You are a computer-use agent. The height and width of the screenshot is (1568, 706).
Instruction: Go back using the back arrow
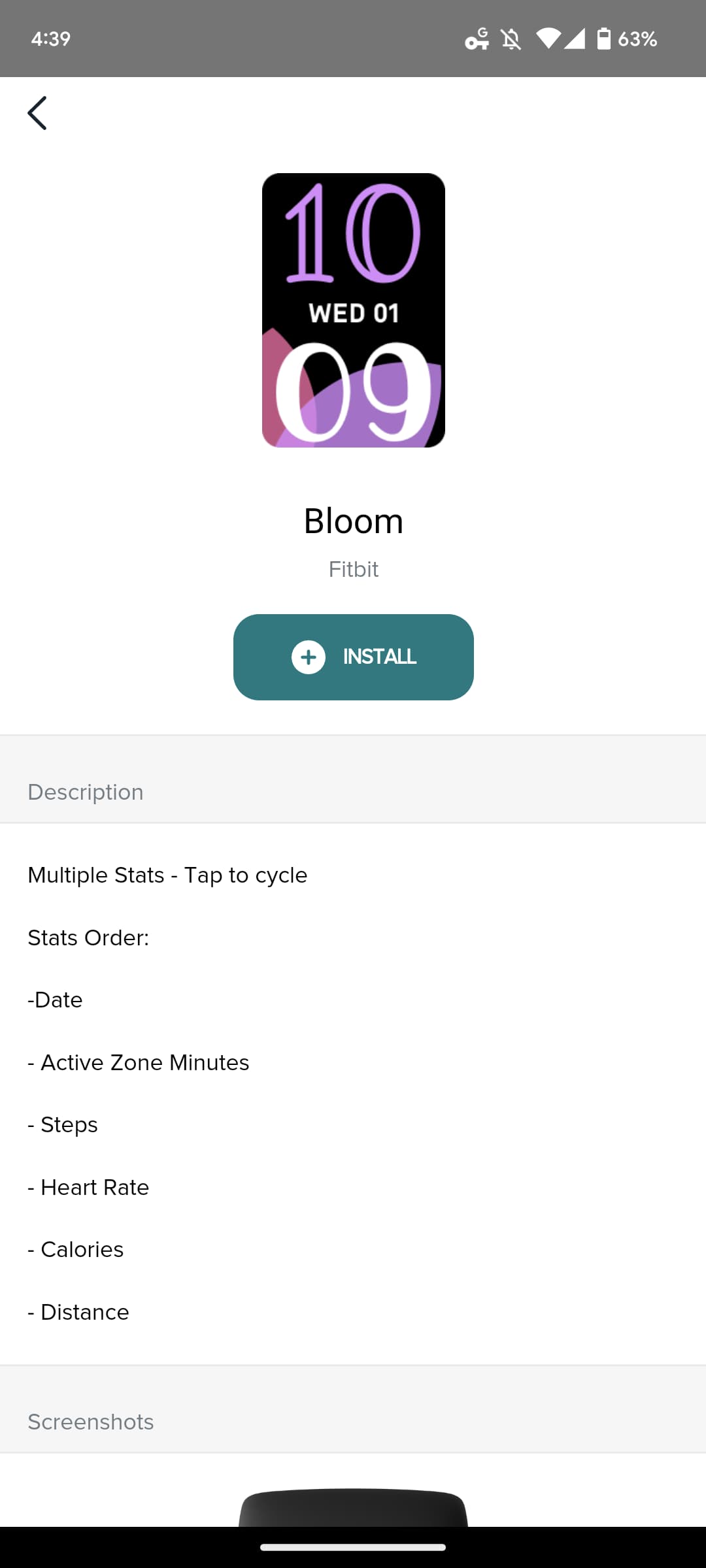pyautogui.click(x=37, y=113)
